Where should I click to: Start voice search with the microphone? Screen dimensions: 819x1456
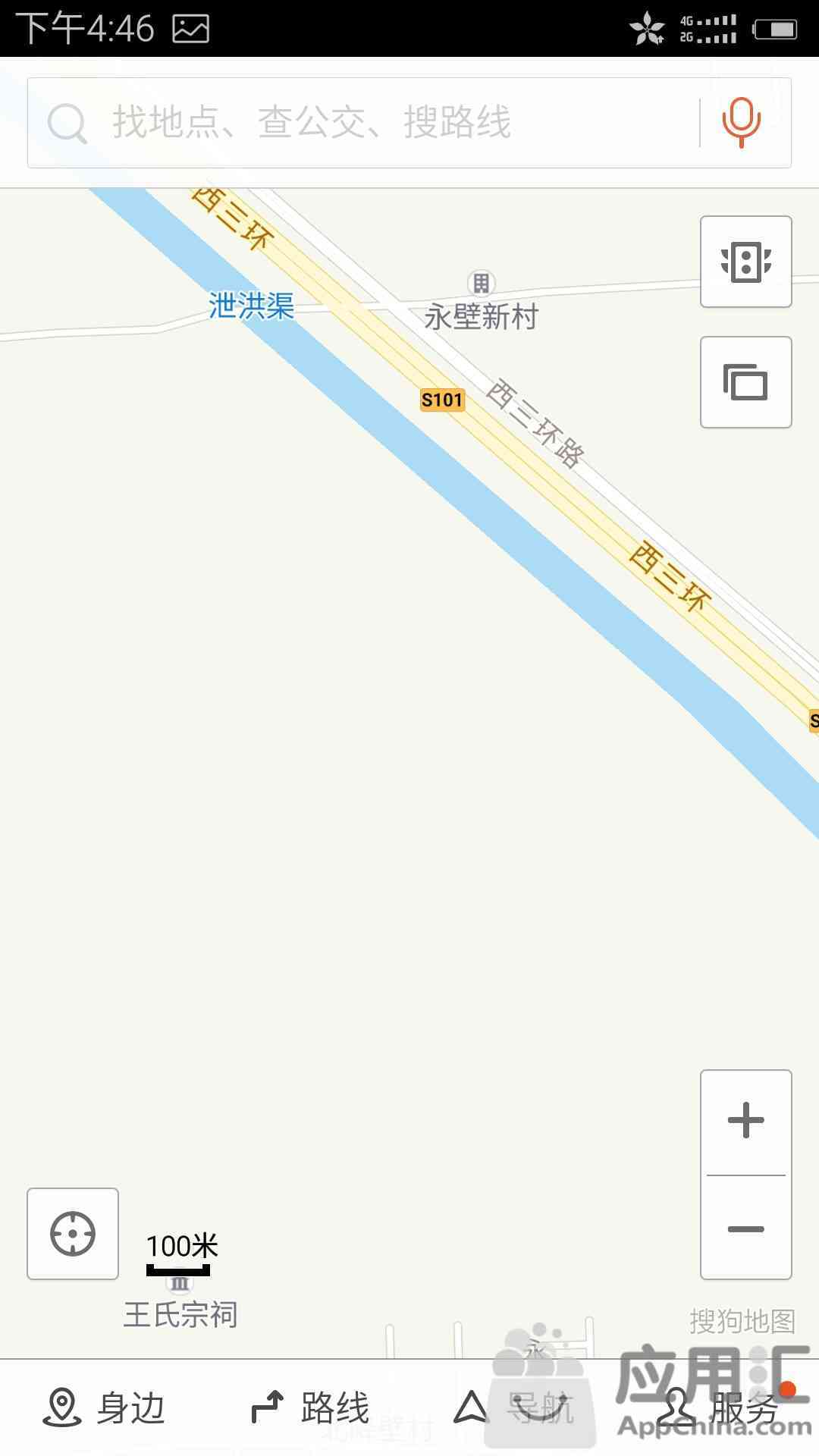741,122
